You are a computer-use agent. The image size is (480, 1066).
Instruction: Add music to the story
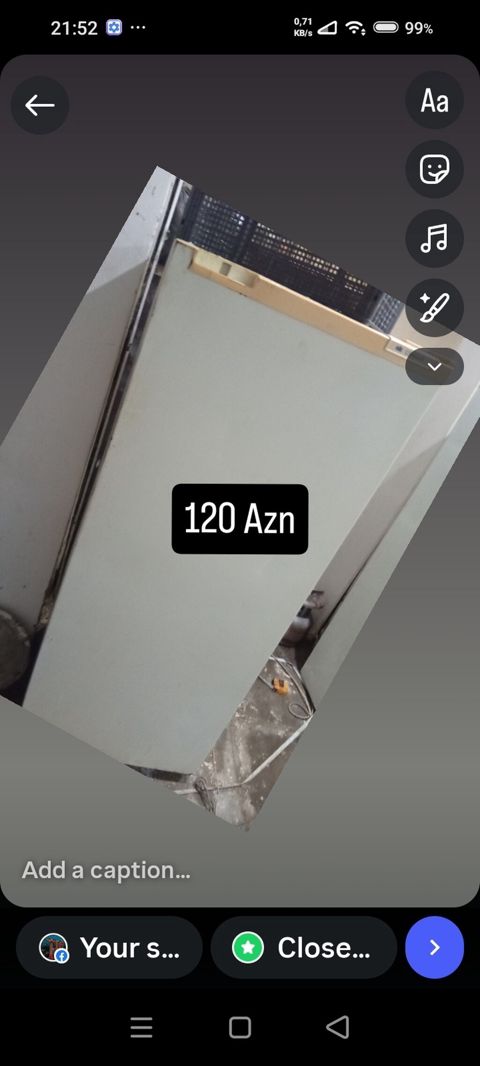[x=434, y=239]
